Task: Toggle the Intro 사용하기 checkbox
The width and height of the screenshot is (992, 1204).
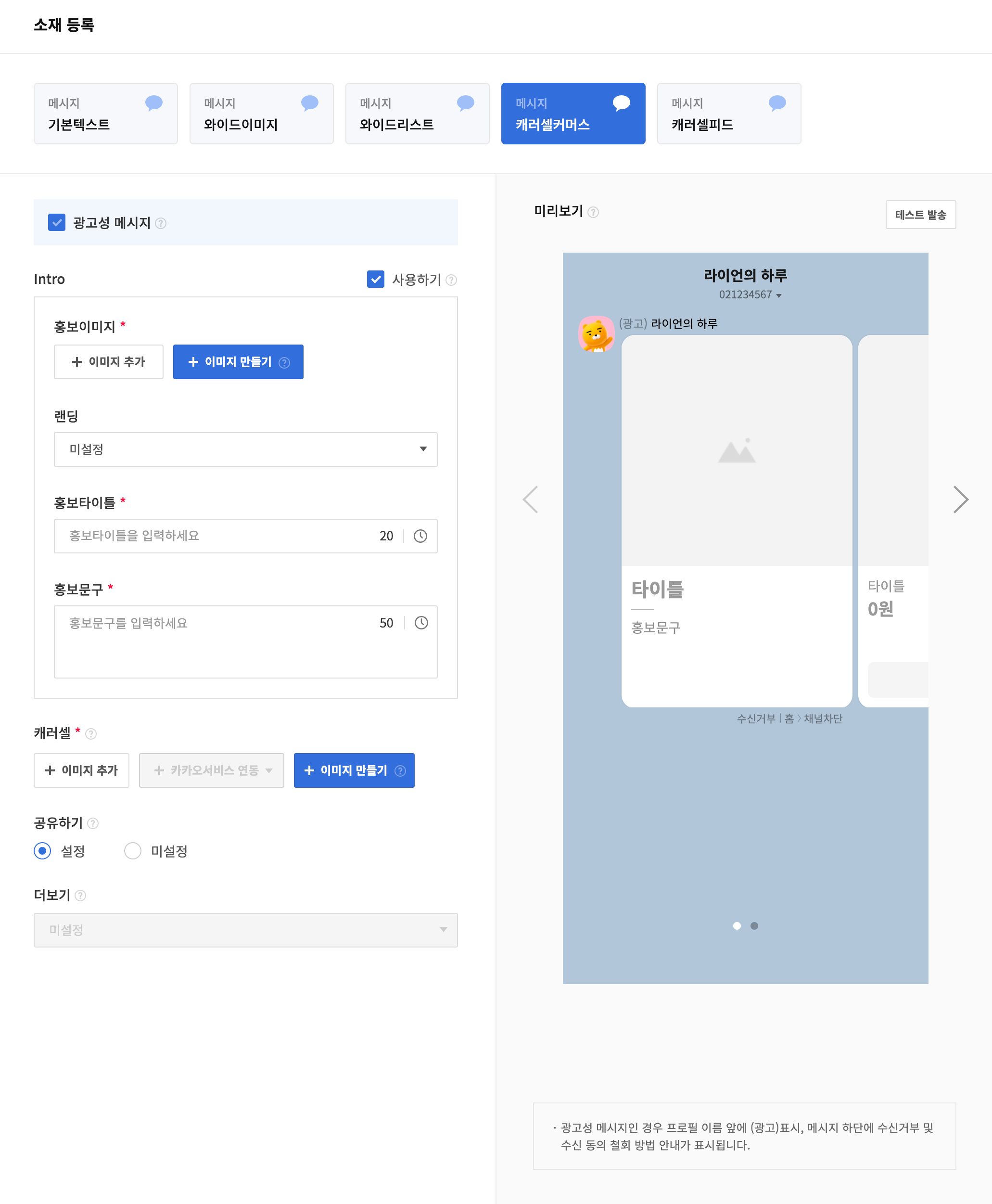Action: tap(375, 279)
